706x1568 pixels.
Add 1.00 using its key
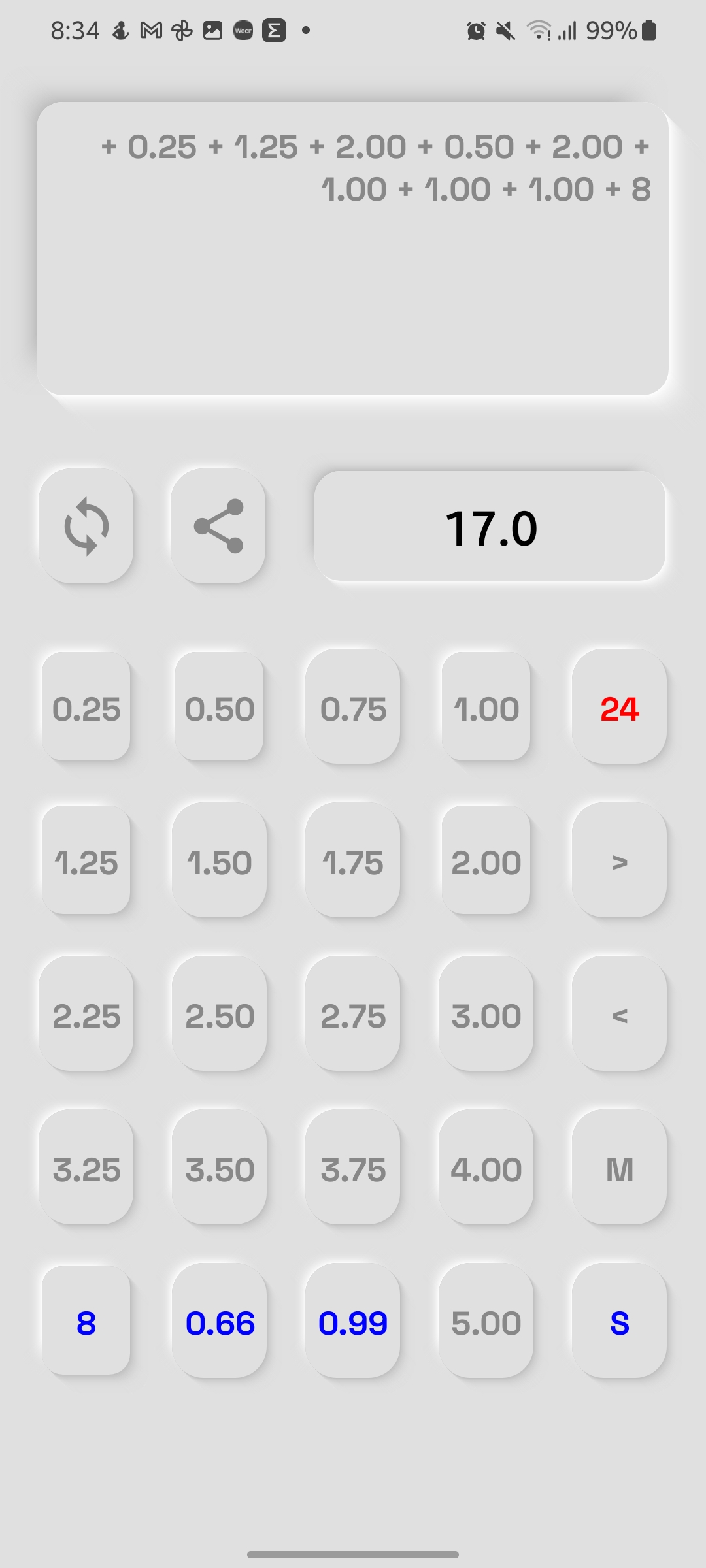[486, 708]
